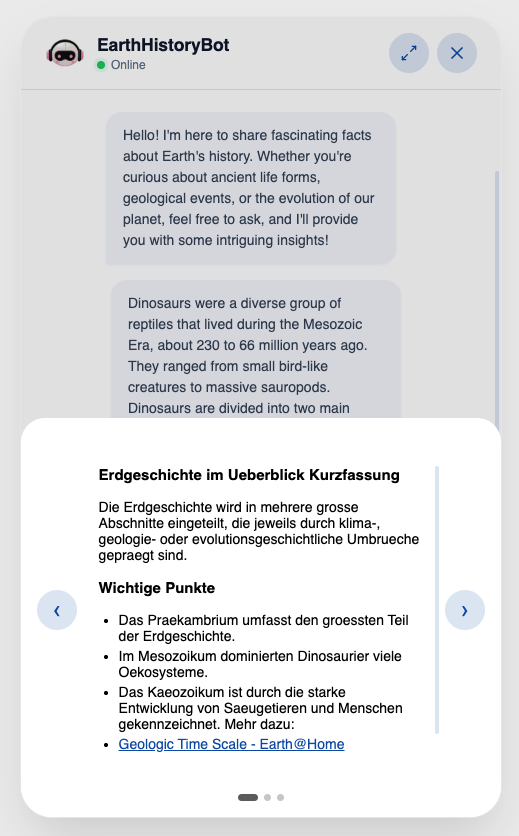Screen dimensions: 519x836
Task: Jump to the second carousel page dot
Action: coord(267,797)
